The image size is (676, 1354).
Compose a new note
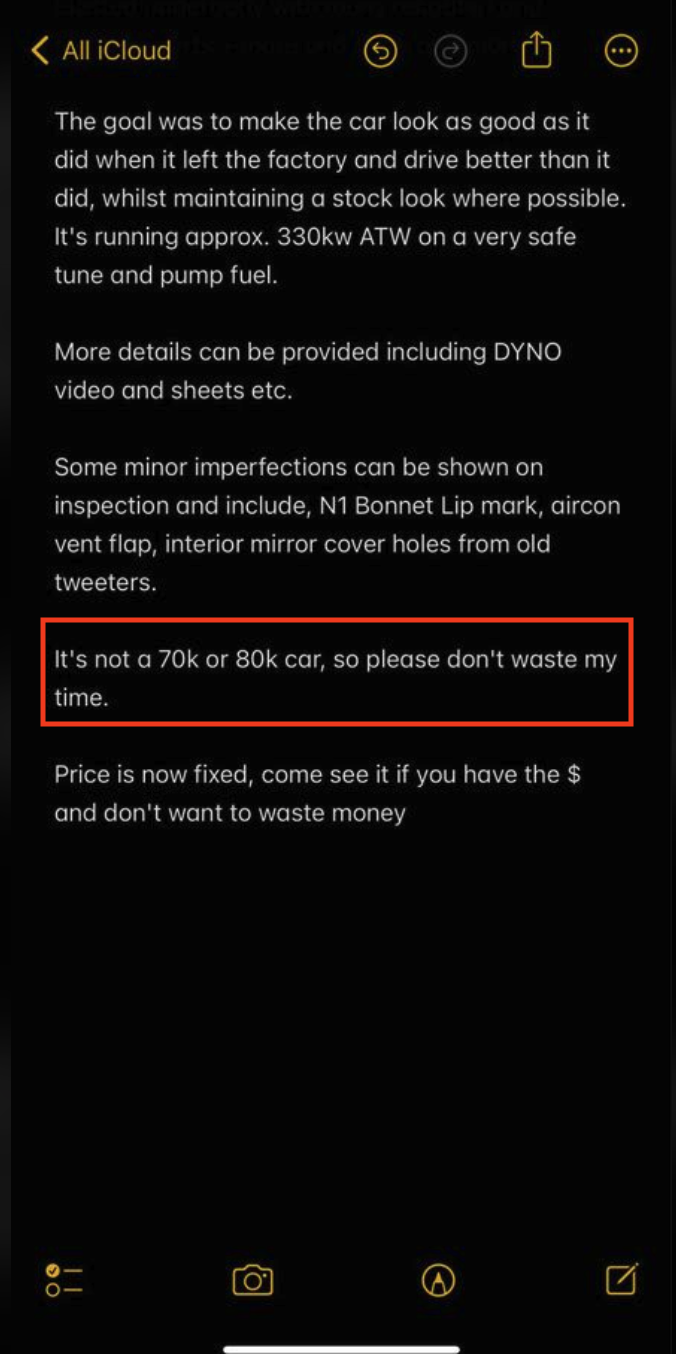pyautogui.click(x=622, y=1279)
